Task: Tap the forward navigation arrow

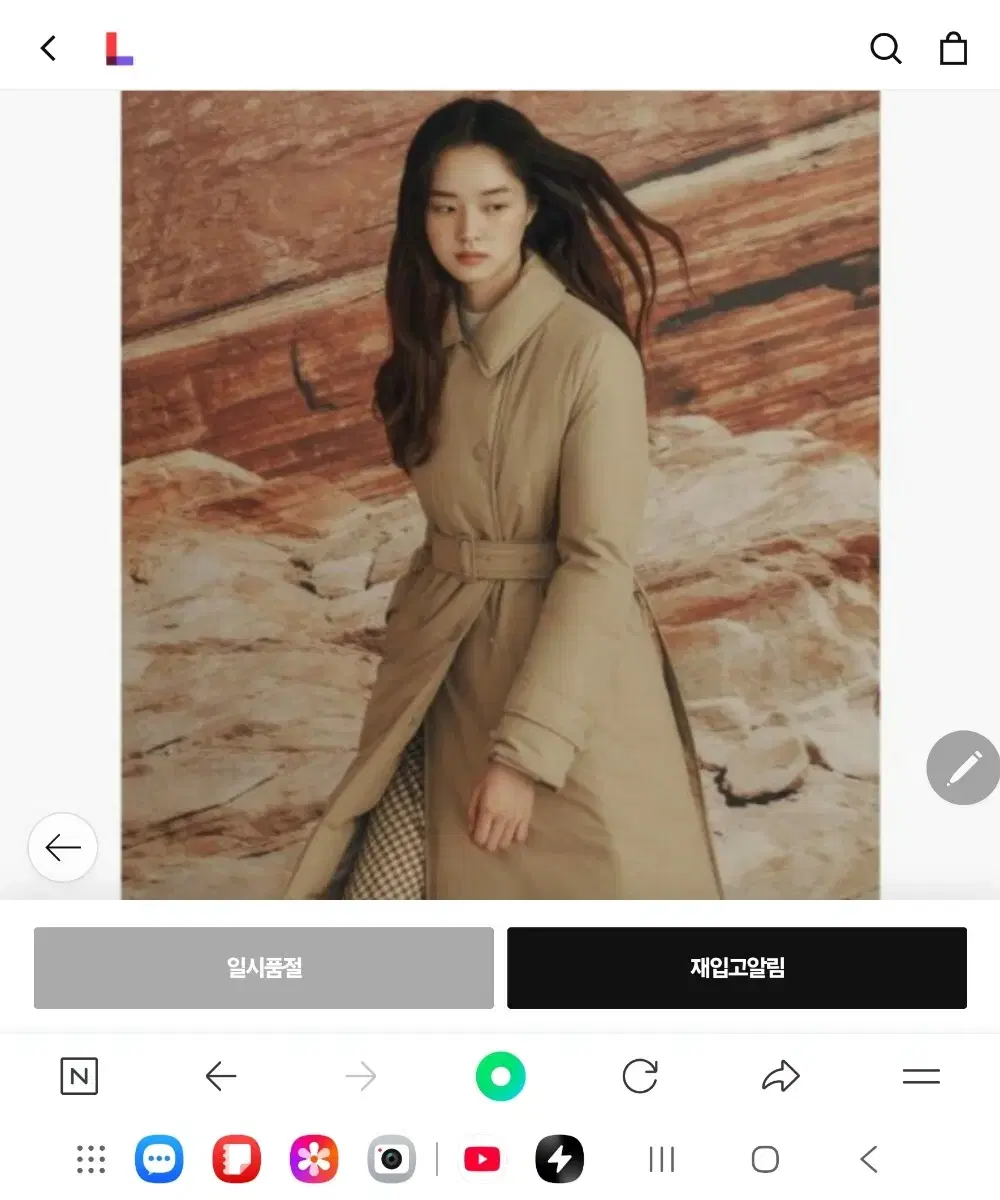Action: coord(360,1077)
